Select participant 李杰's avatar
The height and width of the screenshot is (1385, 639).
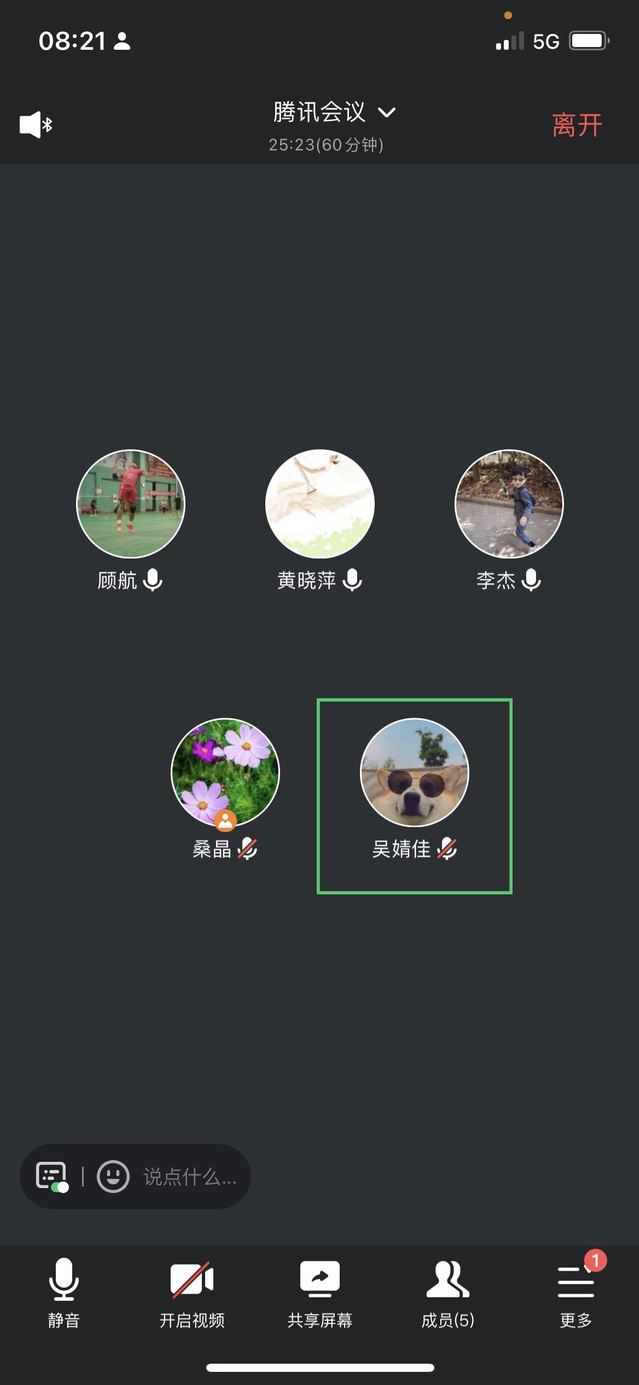[x=509, y=503]
